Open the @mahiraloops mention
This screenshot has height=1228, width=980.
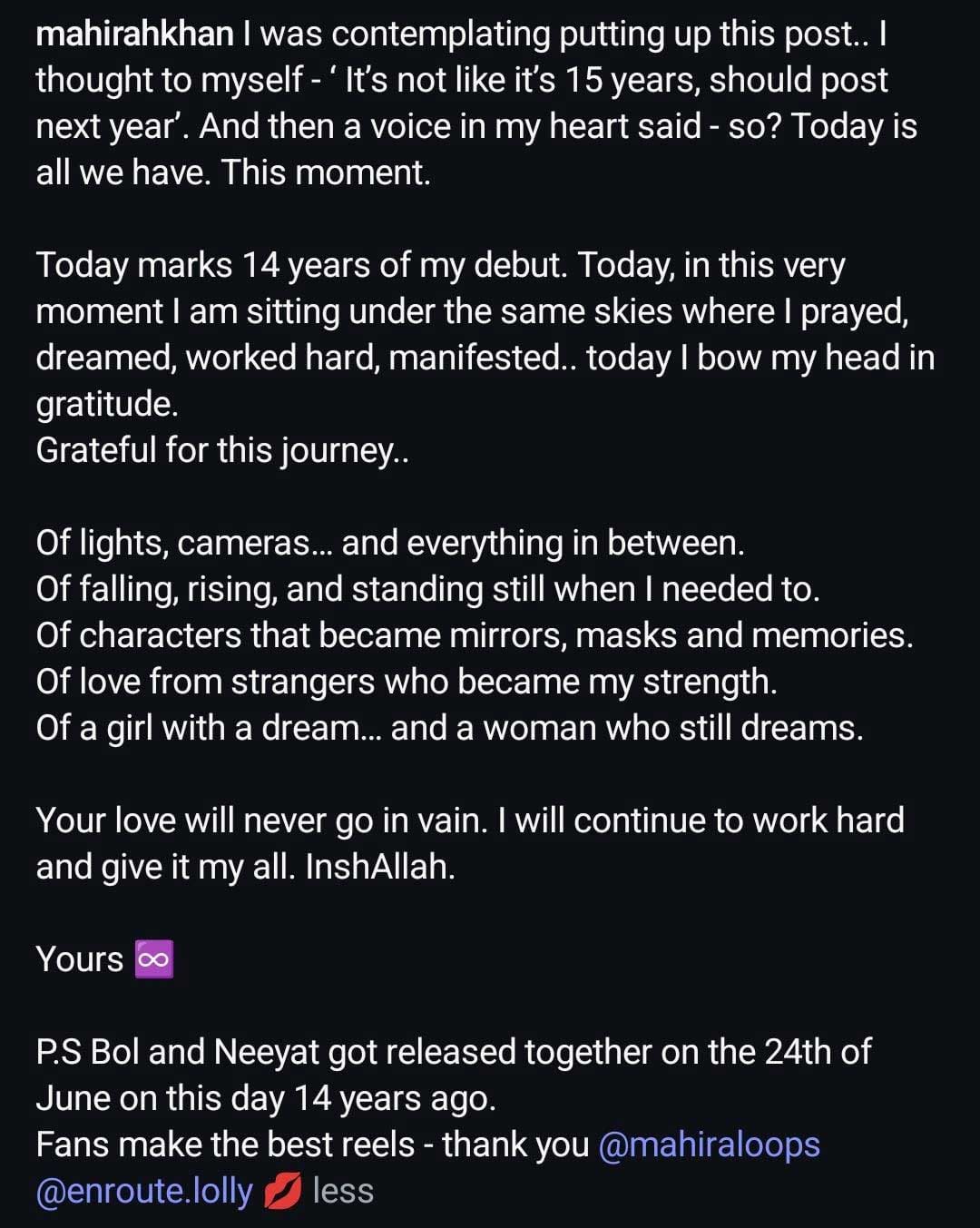click(709, 1144)
